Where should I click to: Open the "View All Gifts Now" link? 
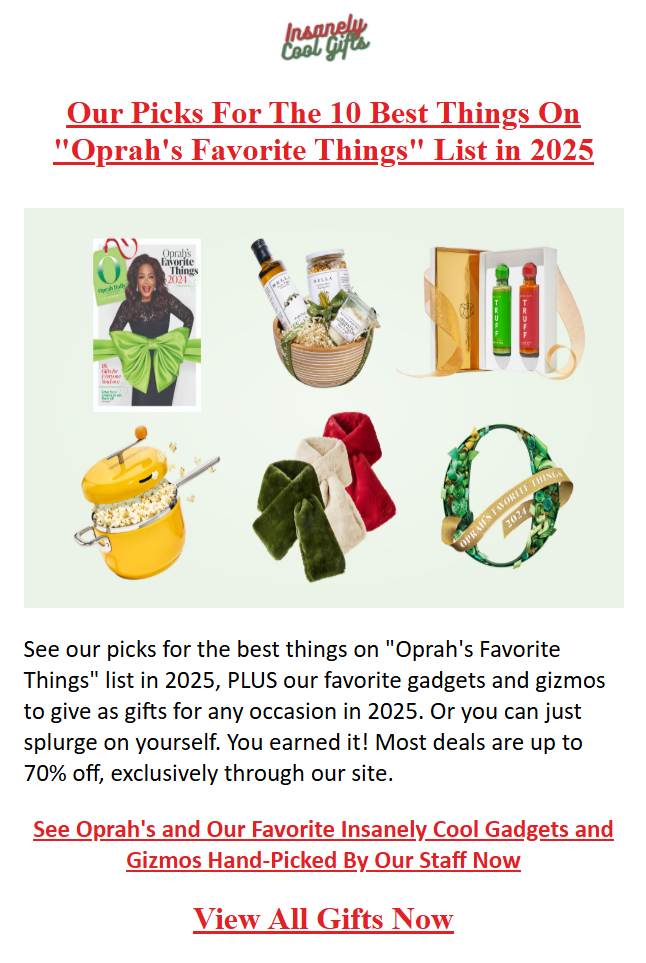[x=323, y=917]
